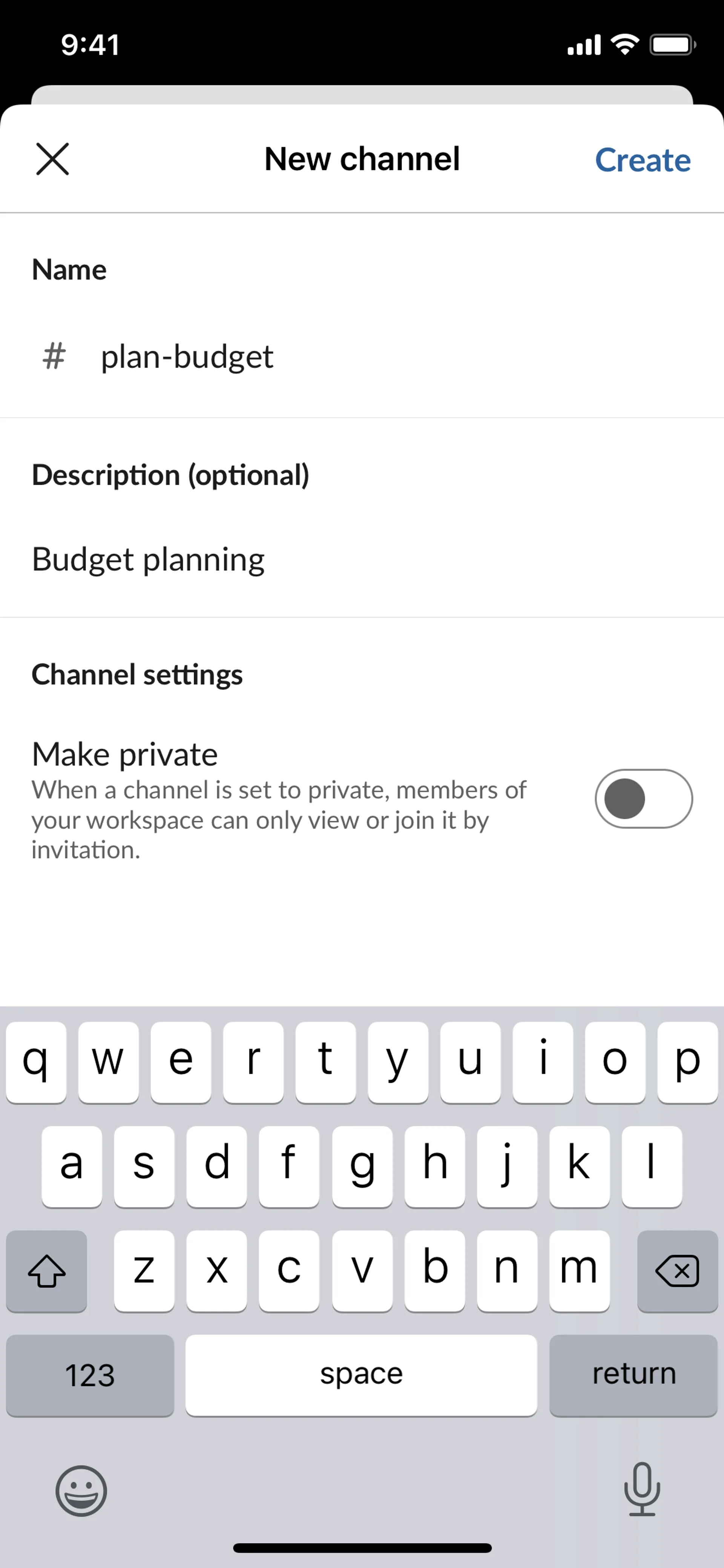Close the New channel sheet
Viewport: 724px width, 1568px height.
[52, 160]
